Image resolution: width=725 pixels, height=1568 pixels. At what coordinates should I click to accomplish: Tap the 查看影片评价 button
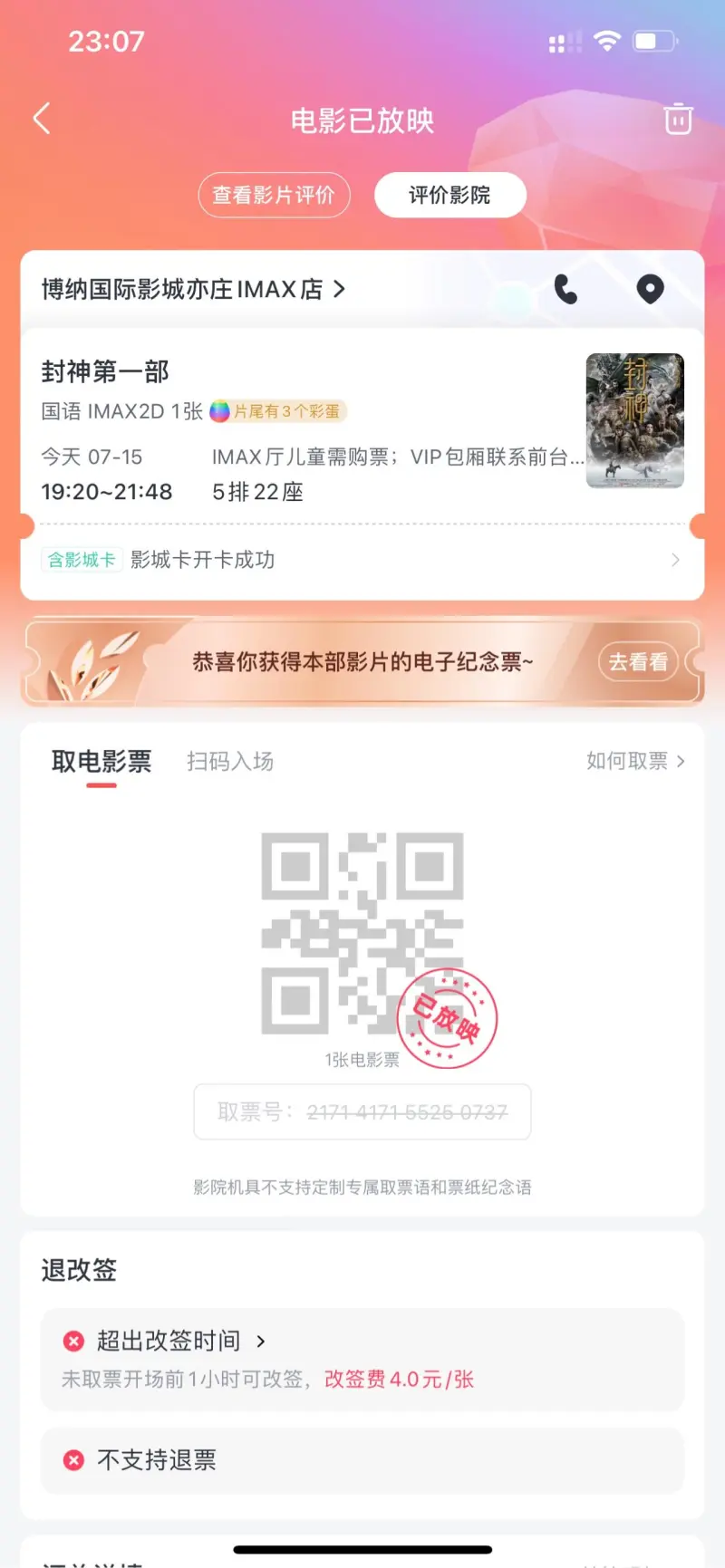(274, 195)
